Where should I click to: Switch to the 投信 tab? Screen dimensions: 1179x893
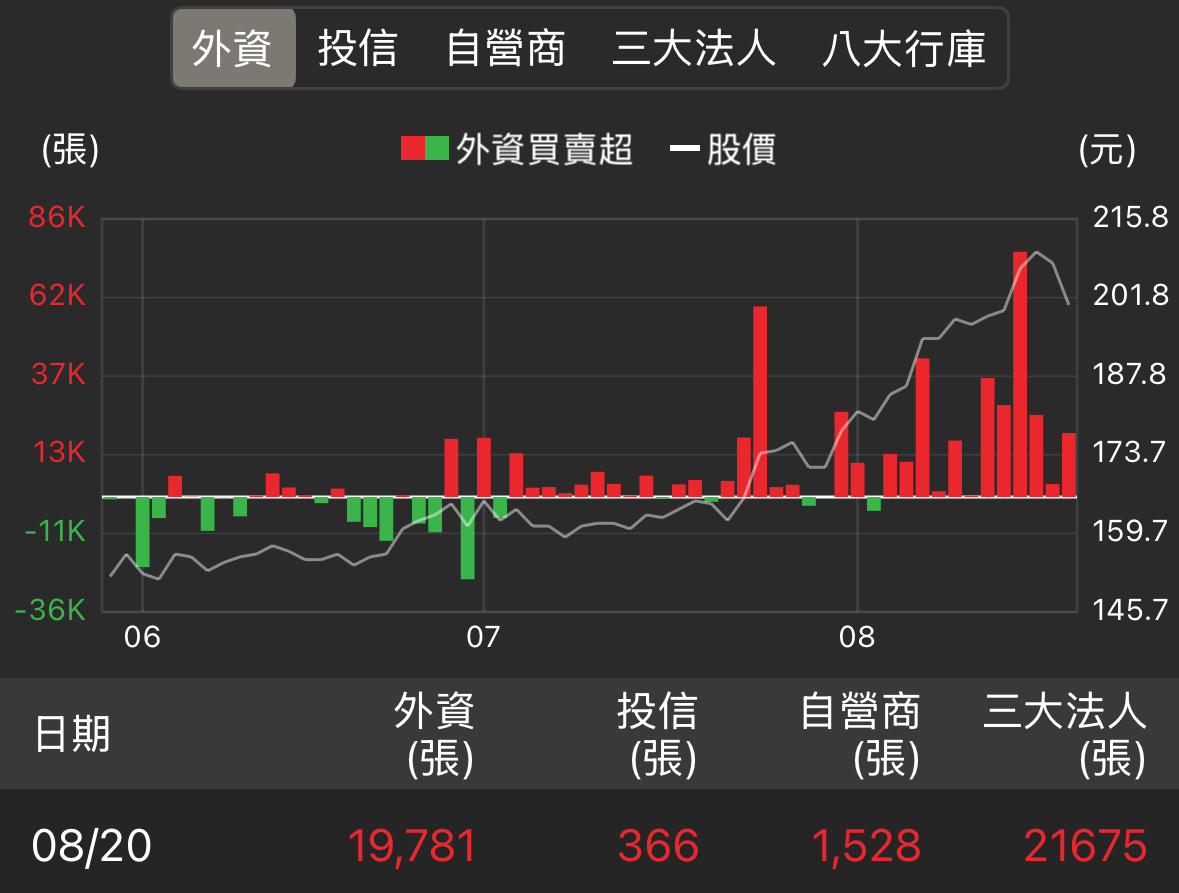[x=357, y=49]
